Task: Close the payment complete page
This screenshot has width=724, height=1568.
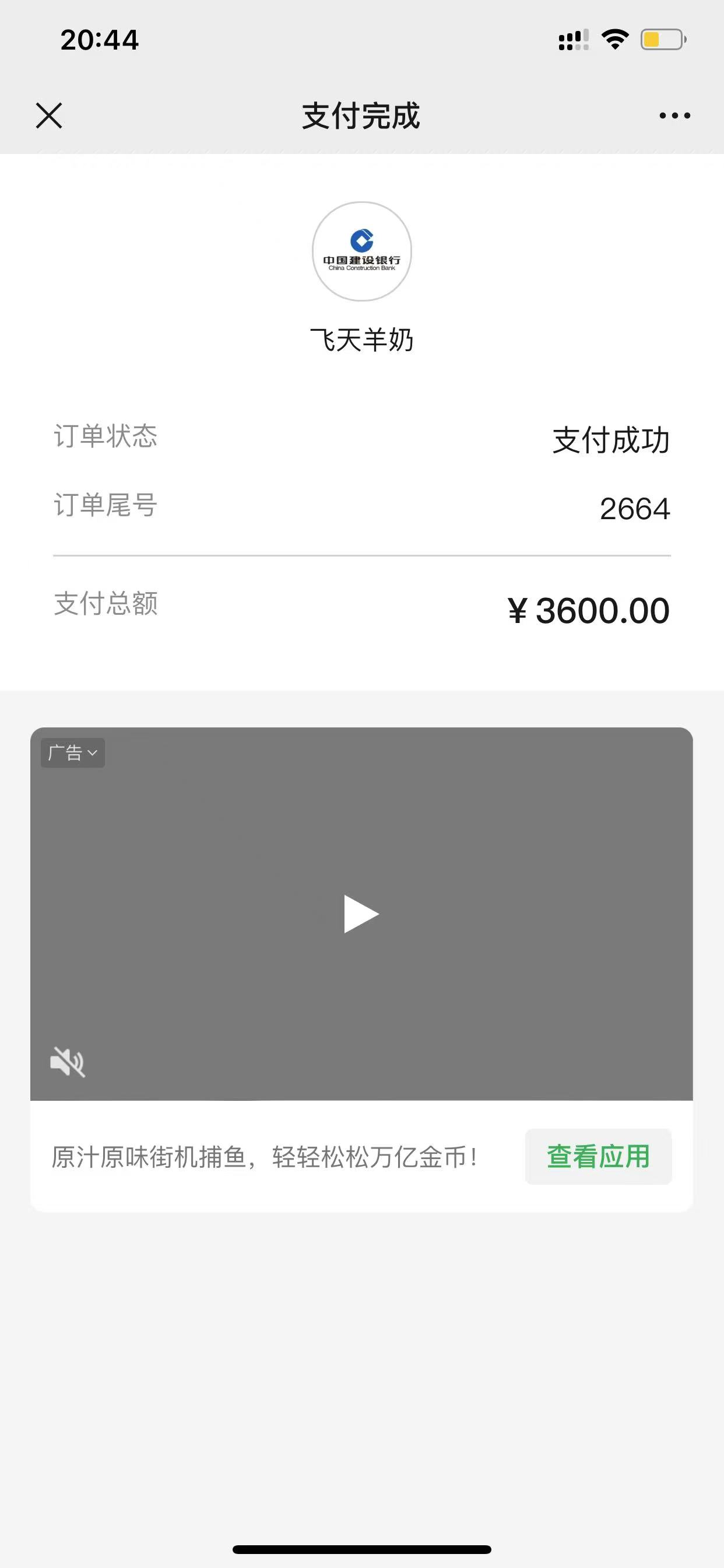Action: [48, 116]
